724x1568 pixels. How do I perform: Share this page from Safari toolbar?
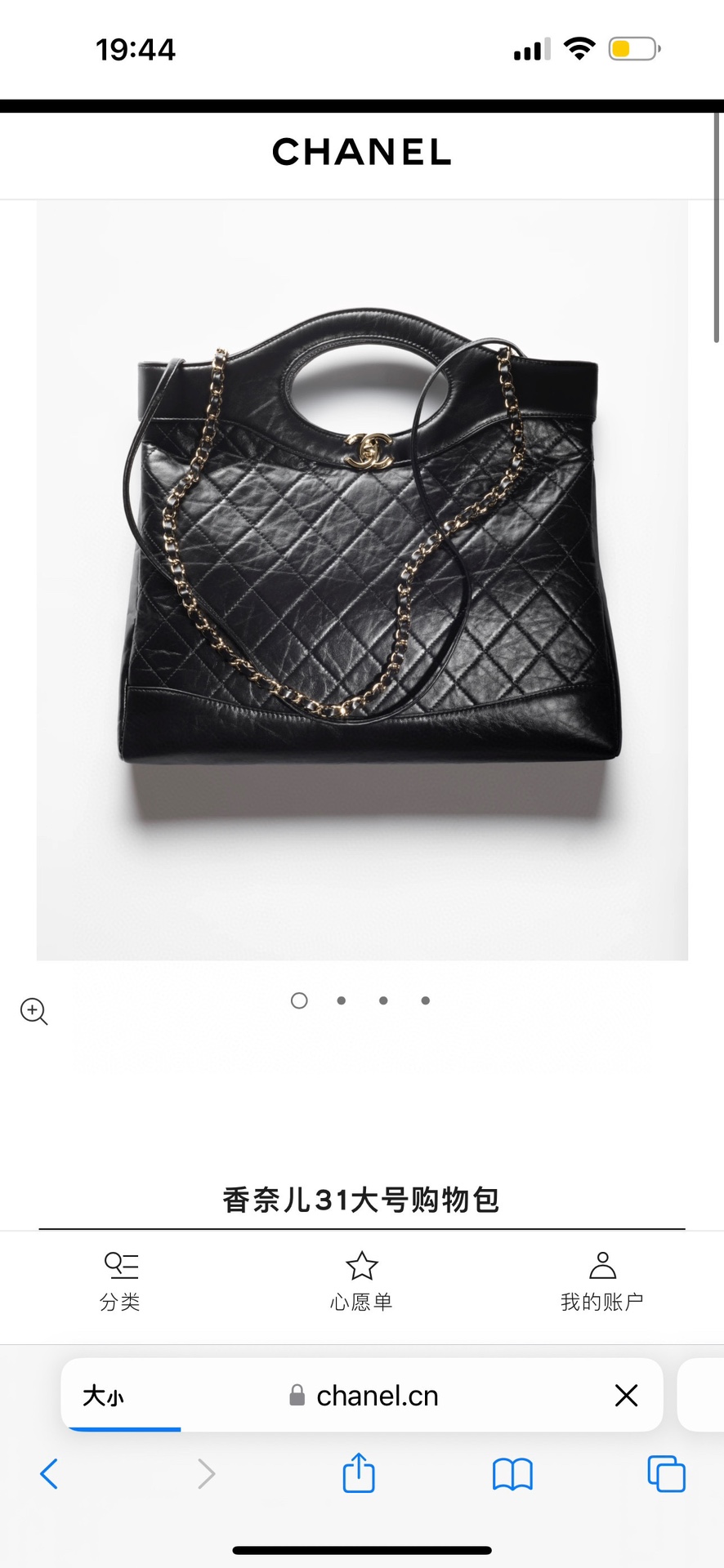[359, 1472]
